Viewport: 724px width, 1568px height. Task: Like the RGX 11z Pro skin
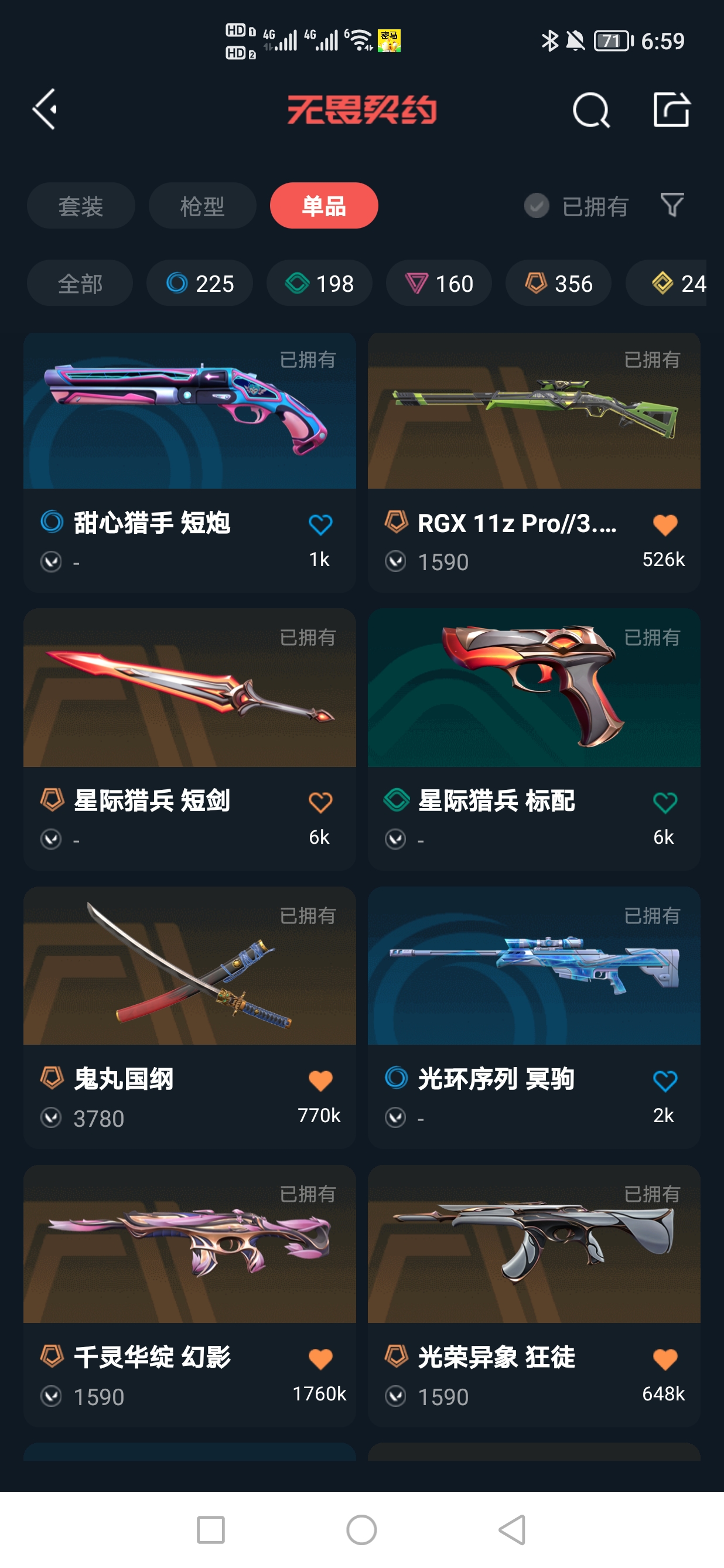pyautogui.click(x=664, y=524)
